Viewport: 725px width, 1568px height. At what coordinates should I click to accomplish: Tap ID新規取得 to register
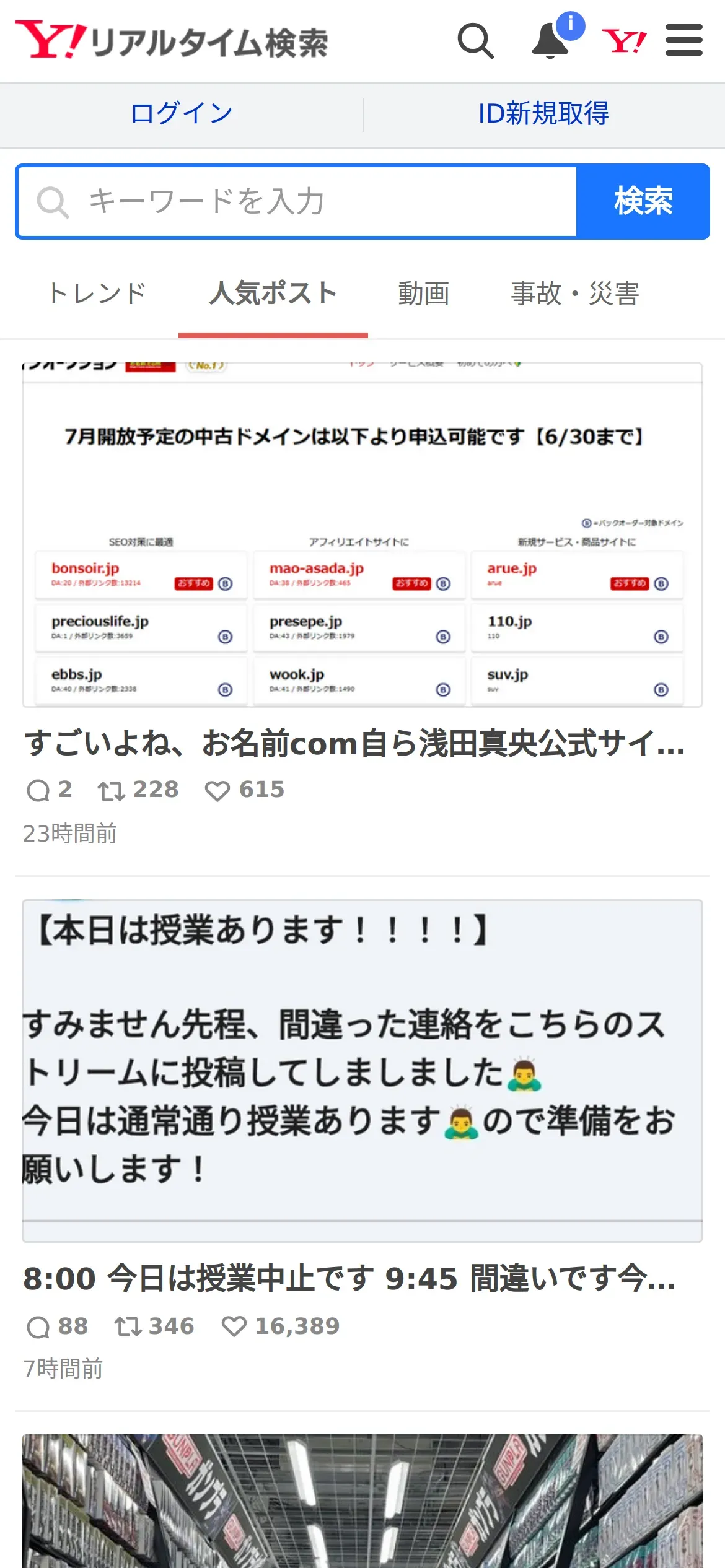click(544, 114)
